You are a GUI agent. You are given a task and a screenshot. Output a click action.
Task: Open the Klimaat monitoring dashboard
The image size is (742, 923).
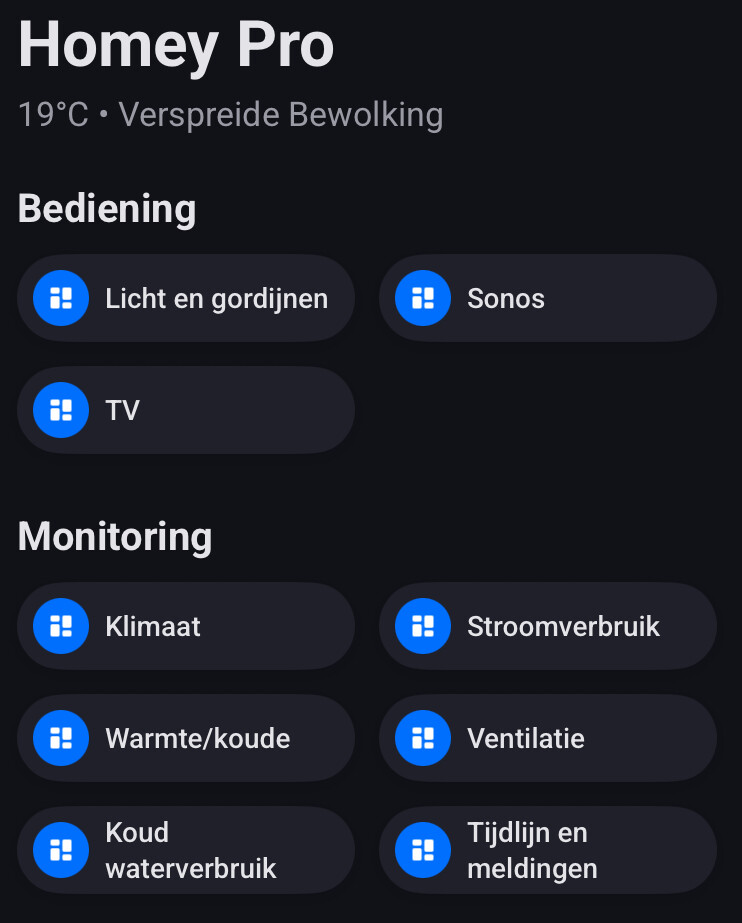coord(186,626)
